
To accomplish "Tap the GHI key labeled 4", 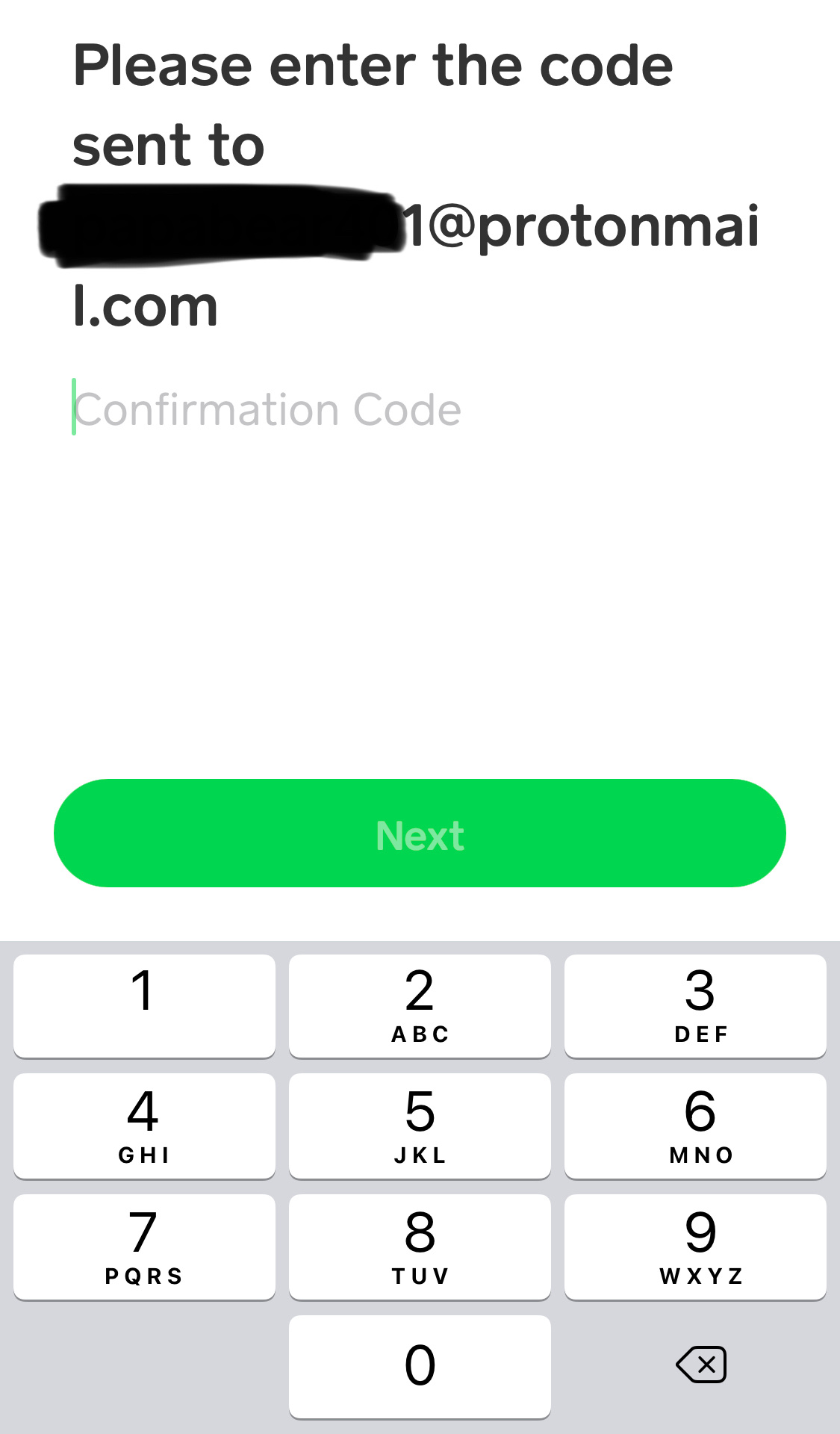I will coord(143,1126).
